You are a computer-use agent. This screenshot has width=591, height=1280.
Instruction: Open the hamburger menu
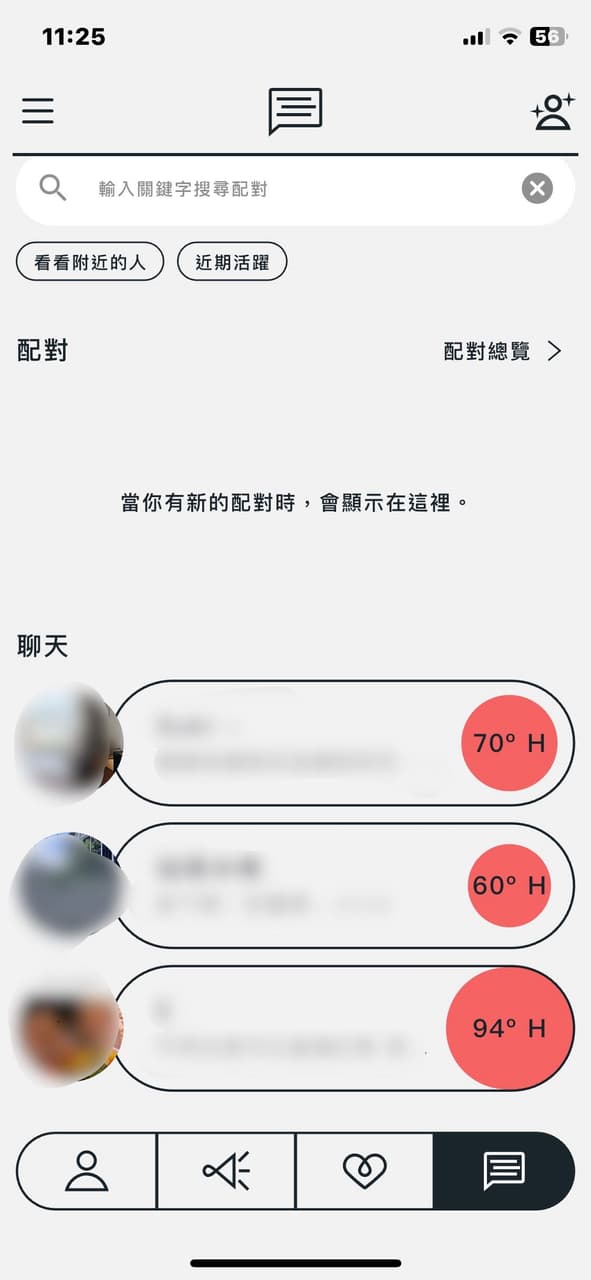click(x=38, y=110)
